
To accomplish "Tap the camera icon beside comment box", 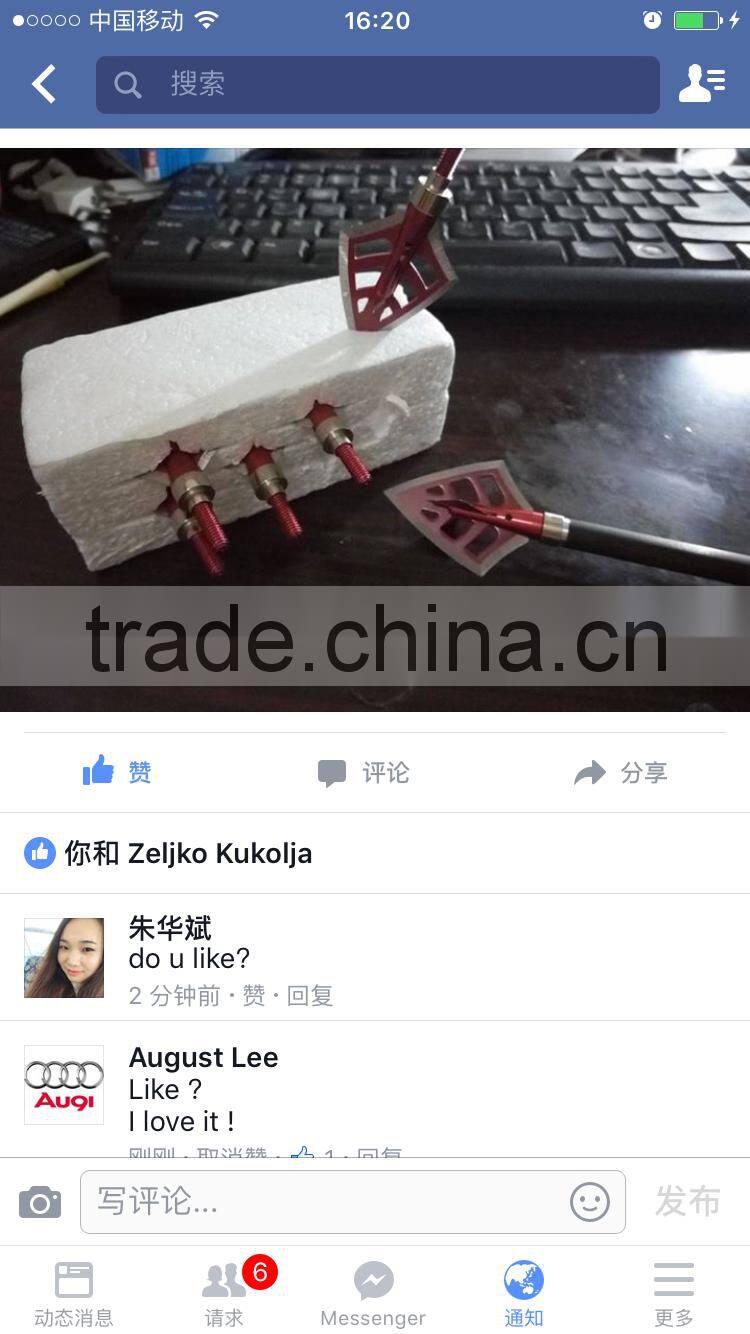I will click(40, 1202).
